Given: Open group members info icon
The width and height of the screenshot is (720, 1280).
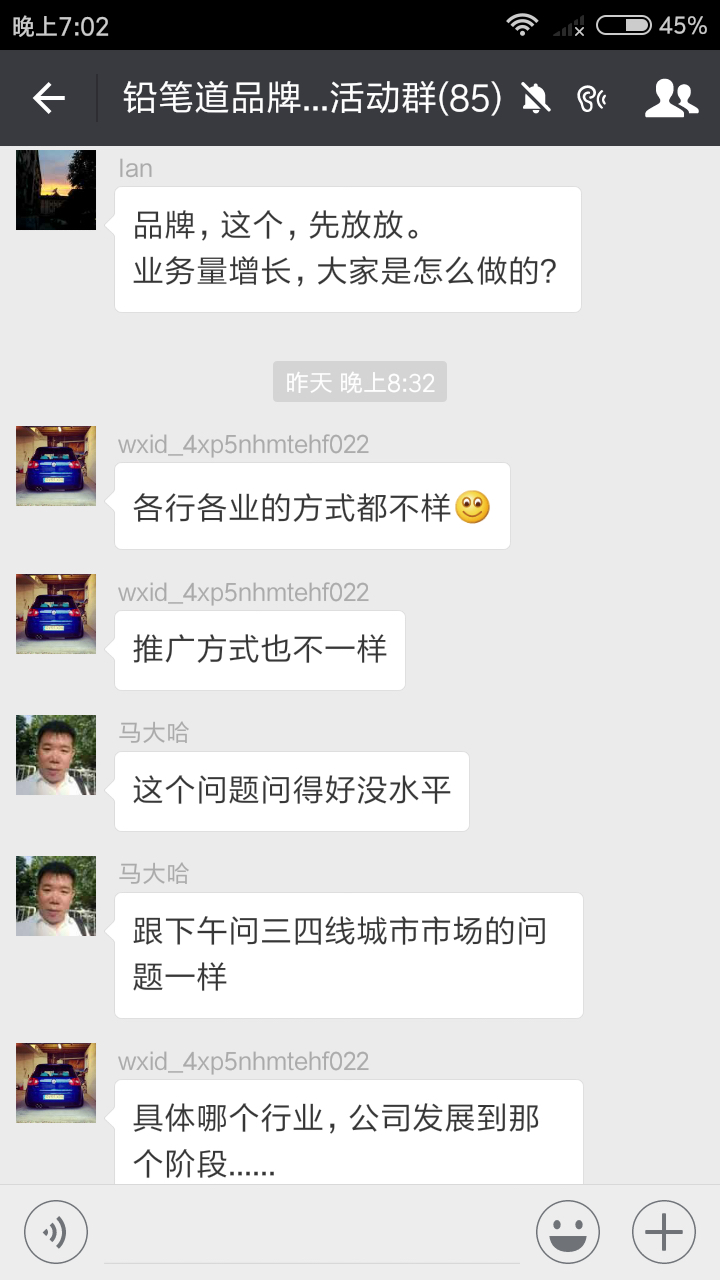Looking at the screenshot, I should click(671, 98).
